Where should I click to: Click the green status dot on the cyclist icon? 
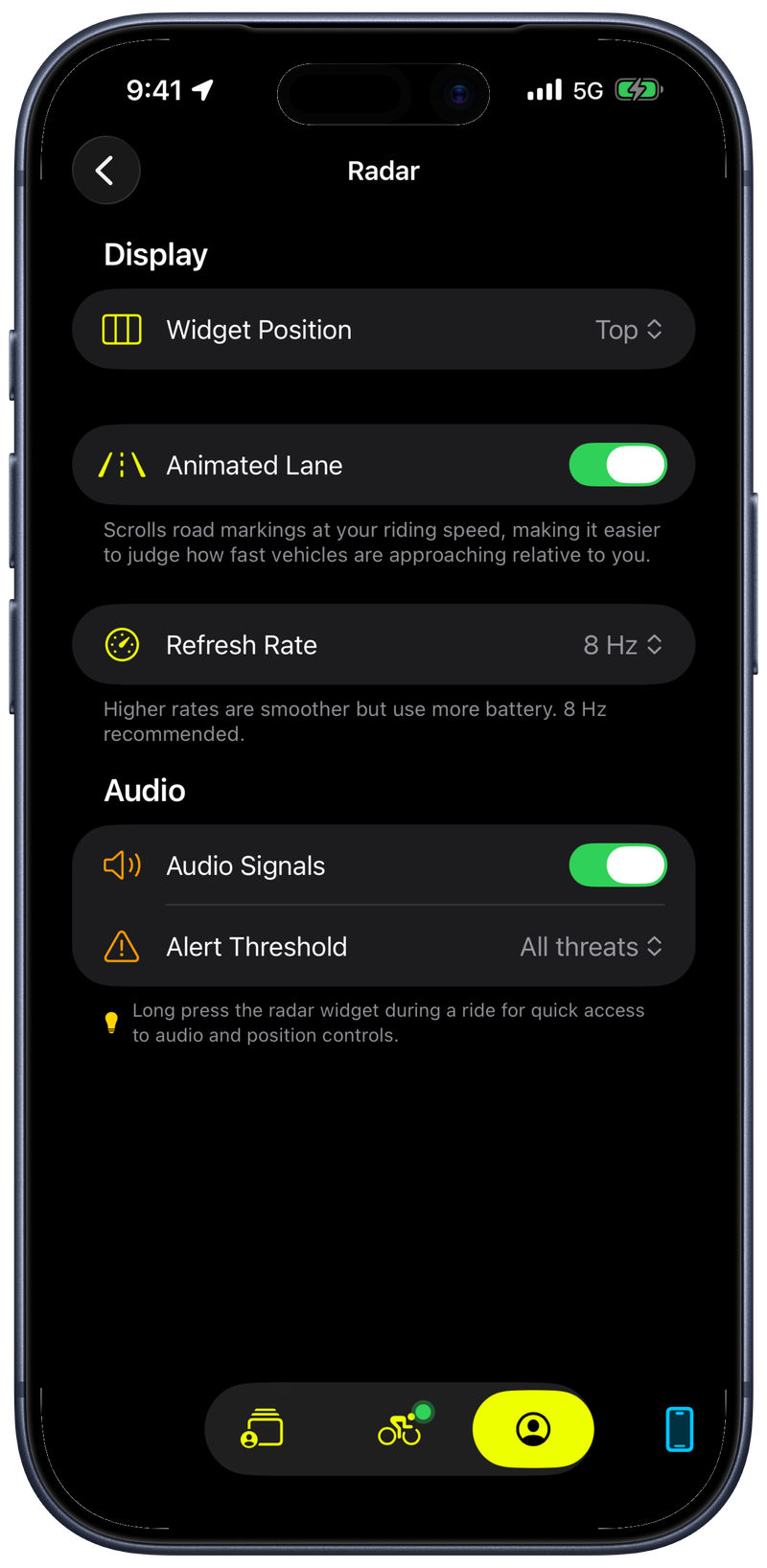coord(422,1410)
